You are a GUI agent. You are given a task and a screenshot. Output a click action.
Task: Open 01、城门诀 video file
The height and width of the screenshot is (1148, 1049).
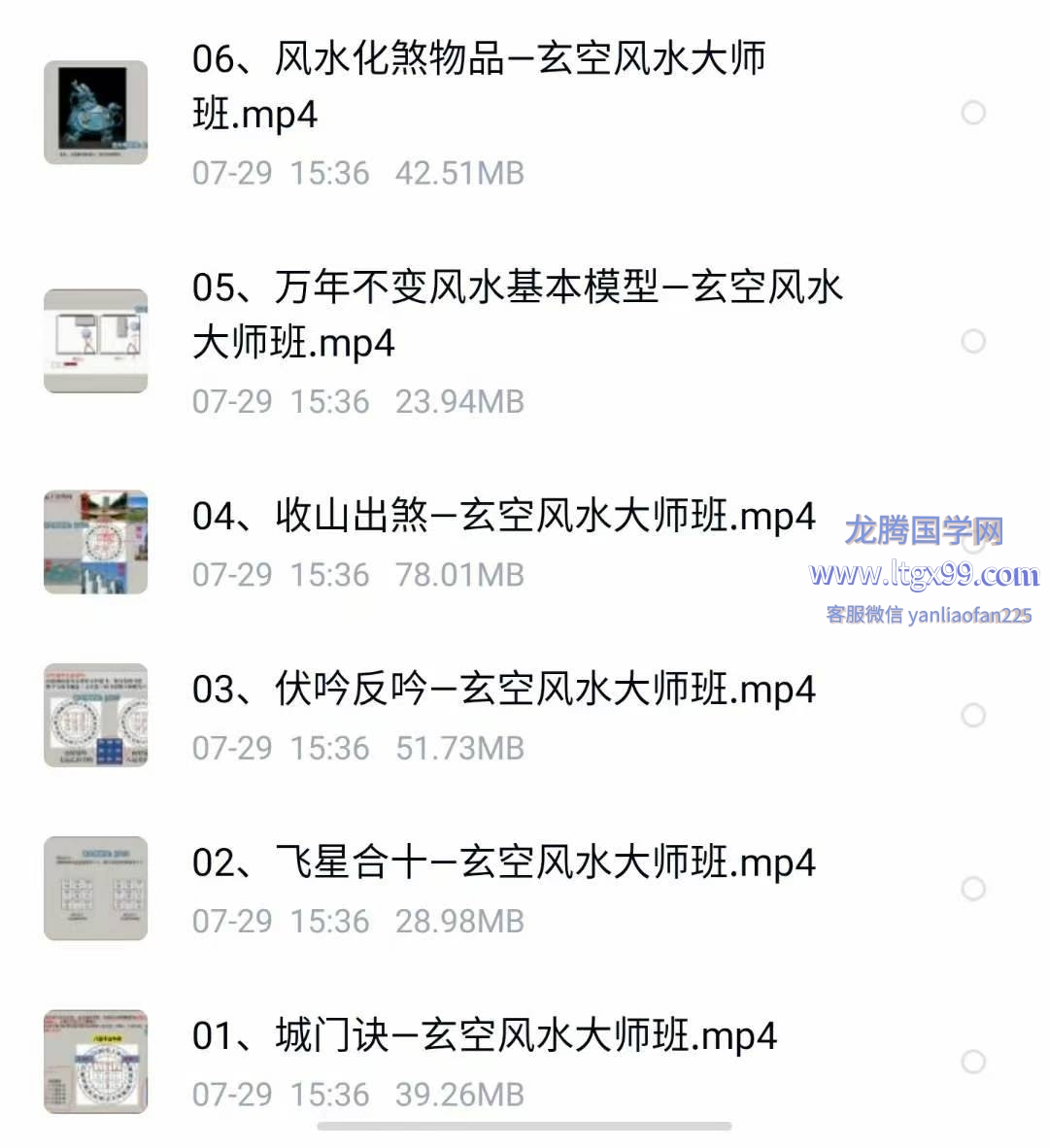tap(484, 1035)
